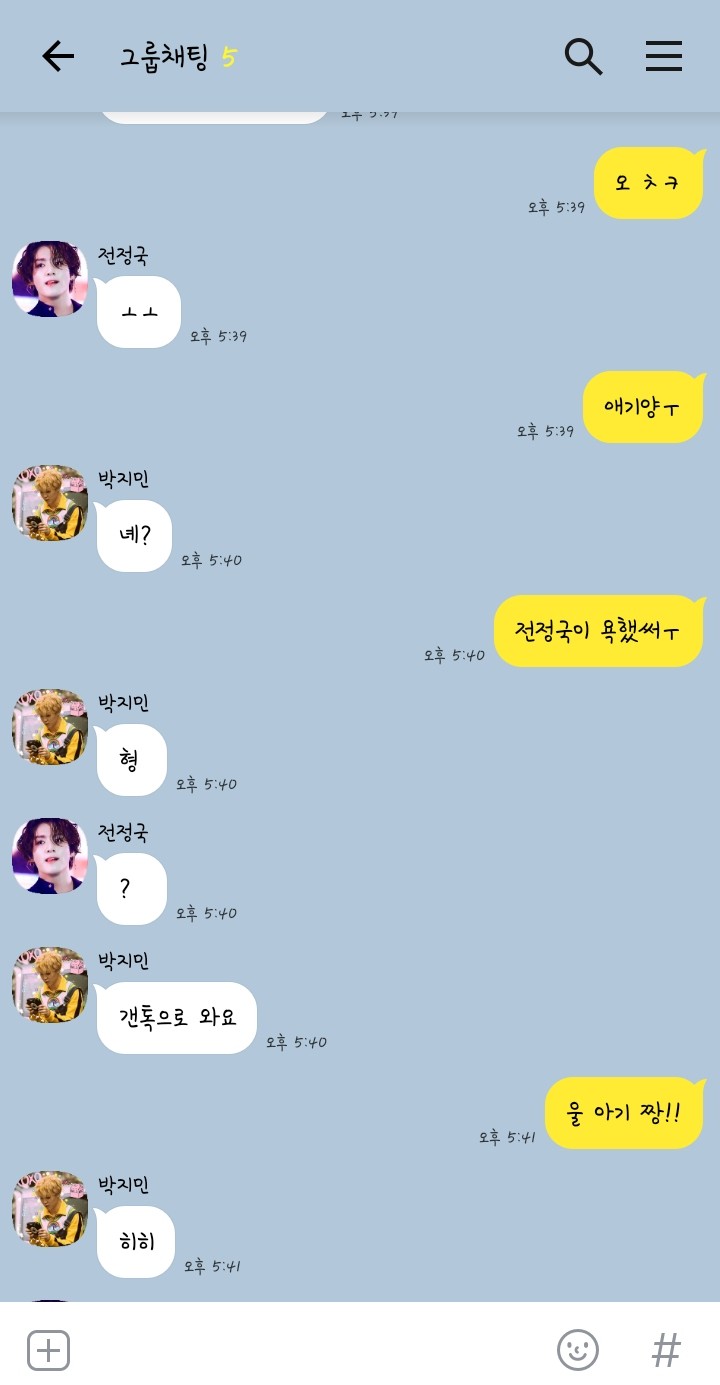720x1385 pixels.
Task: Search within the chat messages
Action: [583, 57]
